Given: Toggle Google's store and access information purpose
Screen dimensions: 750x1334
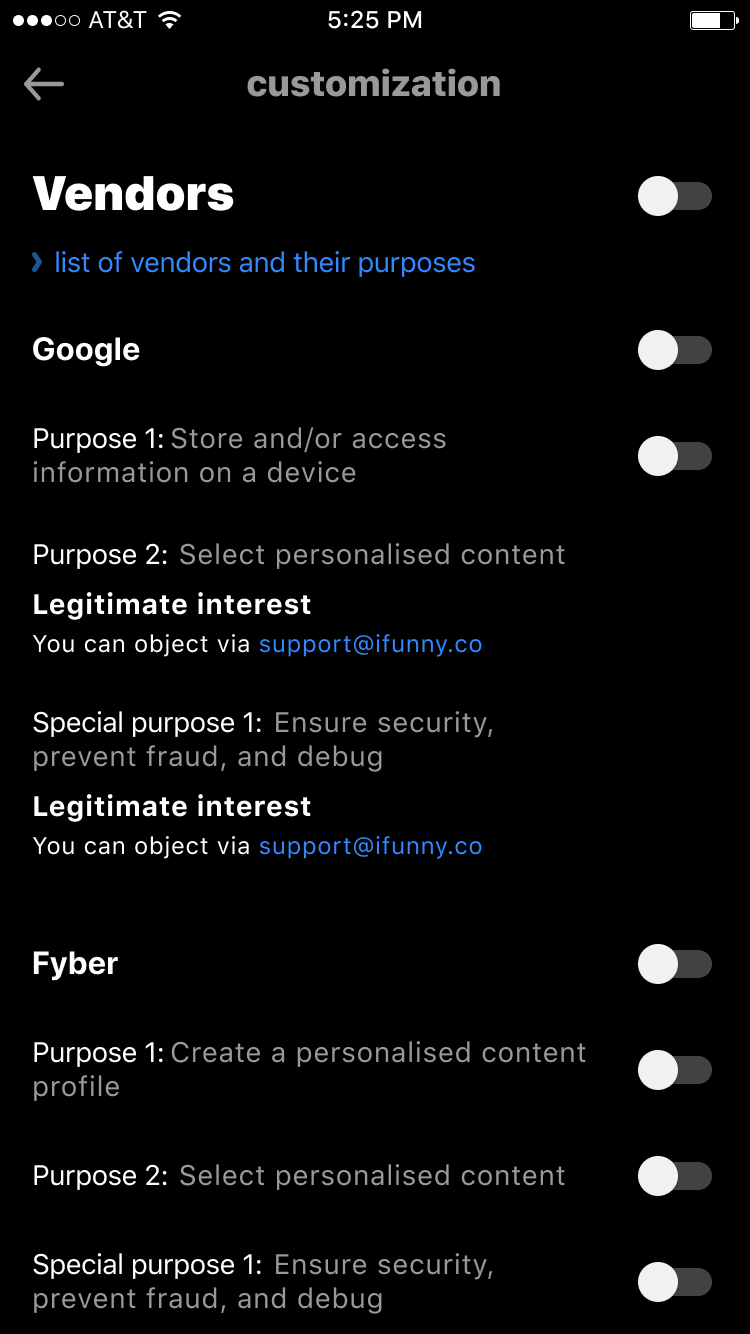Looking at the screenshot, I should click(674, 456).
